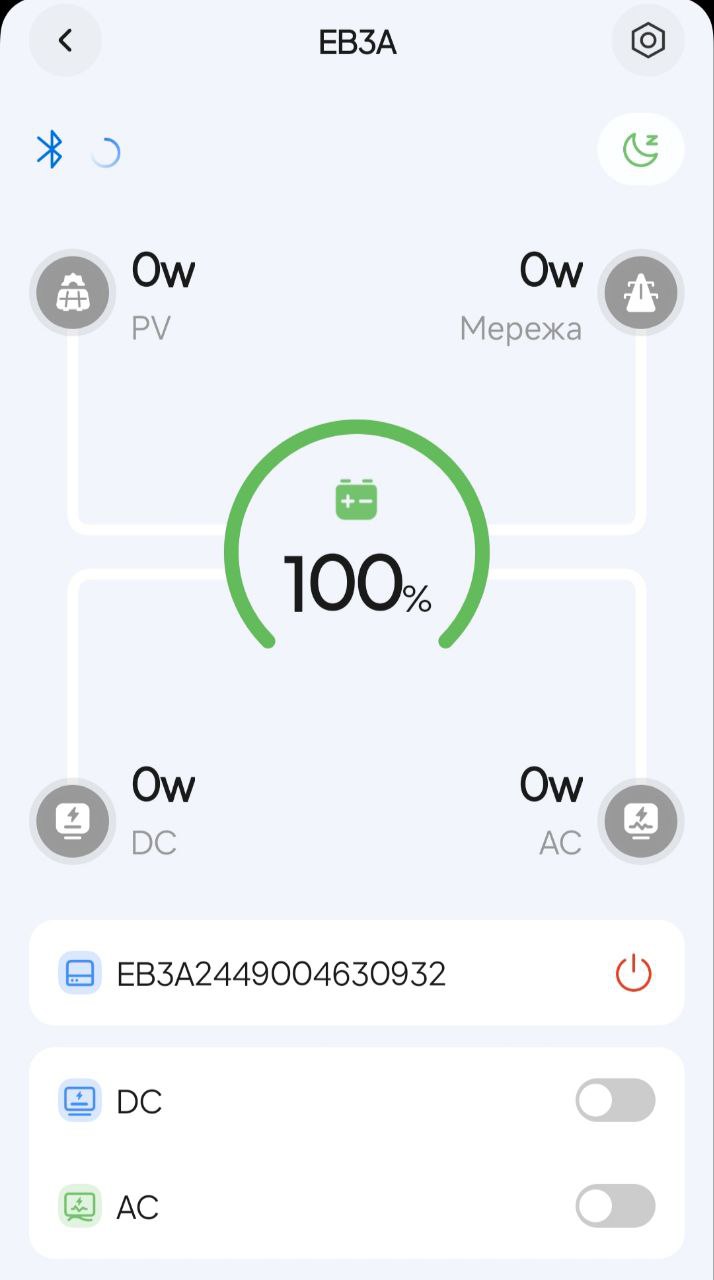
Task: Enable the DC output switch
Action: (x=615, y=1101)
